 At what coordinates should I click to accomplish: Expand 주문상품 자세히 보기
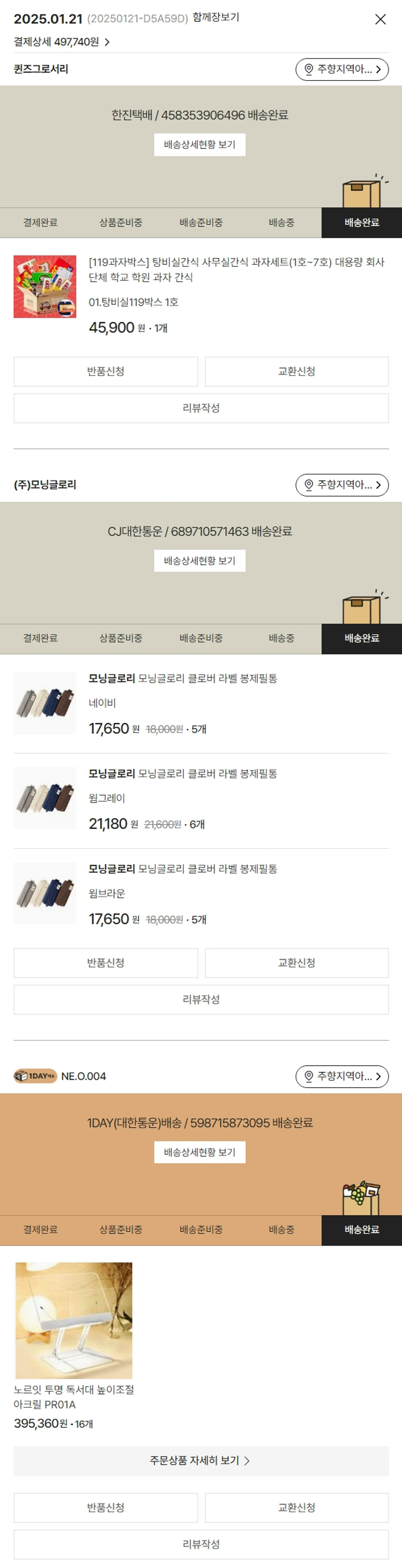[201, 1461]
